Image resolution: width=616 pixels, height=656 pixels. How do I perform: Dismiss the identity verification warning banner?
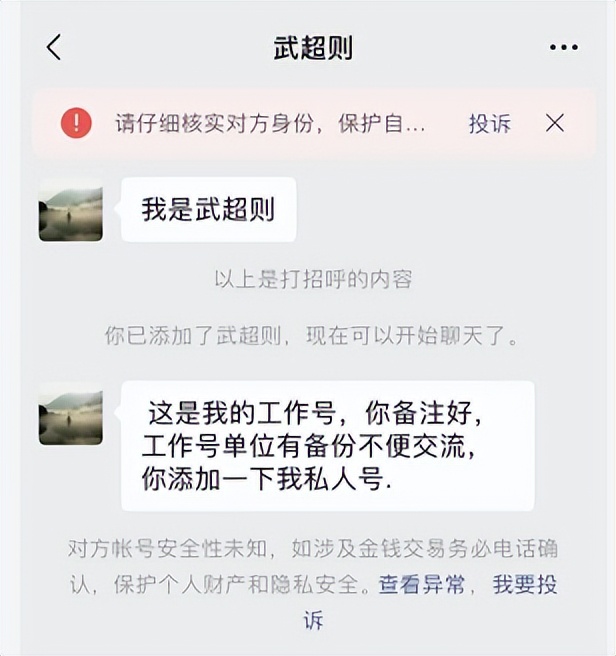click(x=555, y=123)
